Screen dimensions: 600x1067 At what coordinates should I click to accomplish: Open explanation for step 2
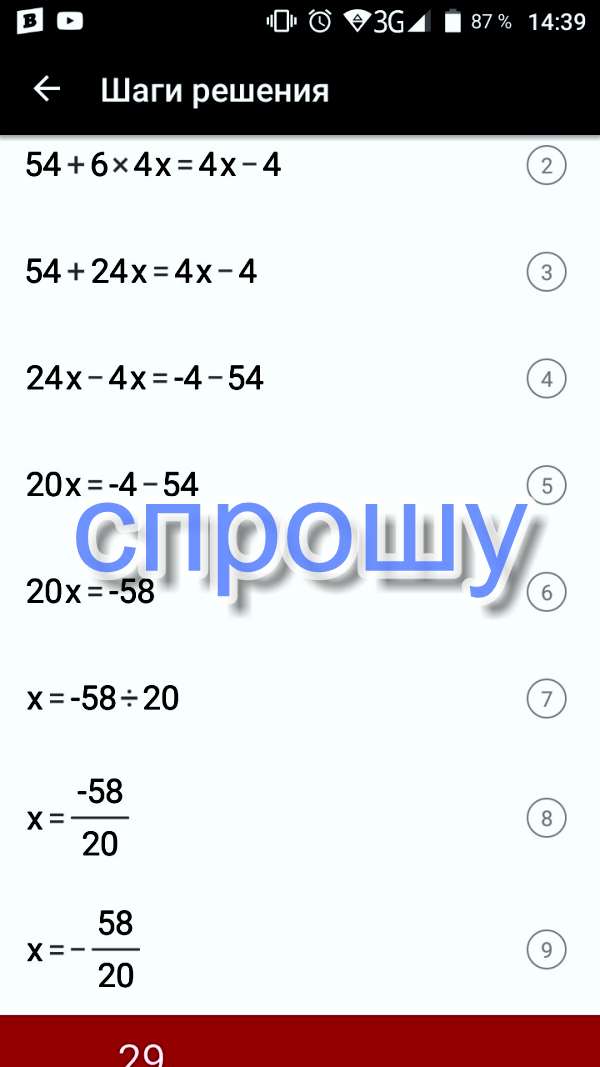(546, 166)
